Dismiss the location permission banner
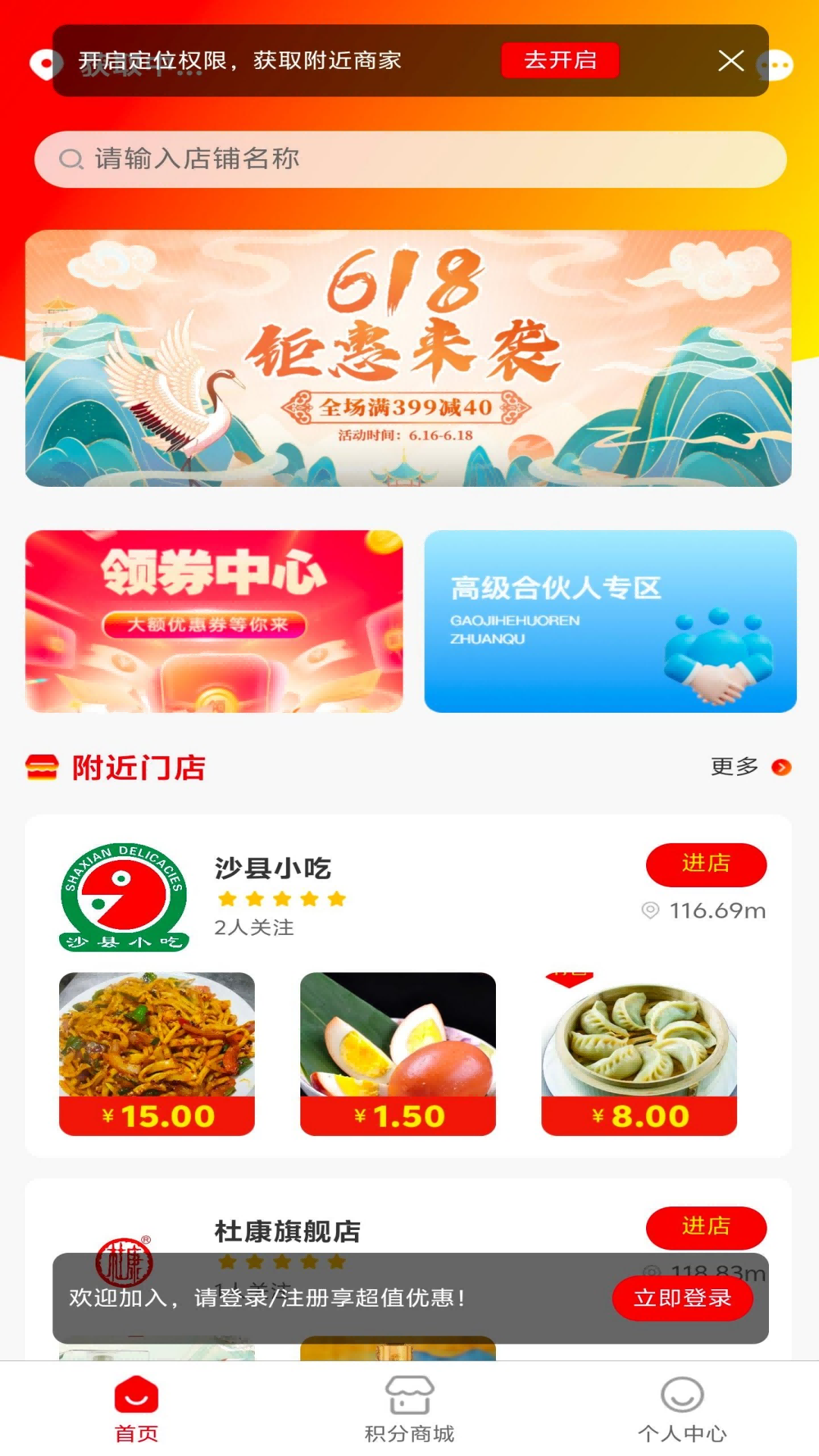819x1456 pixels. (x=730, y=61)
